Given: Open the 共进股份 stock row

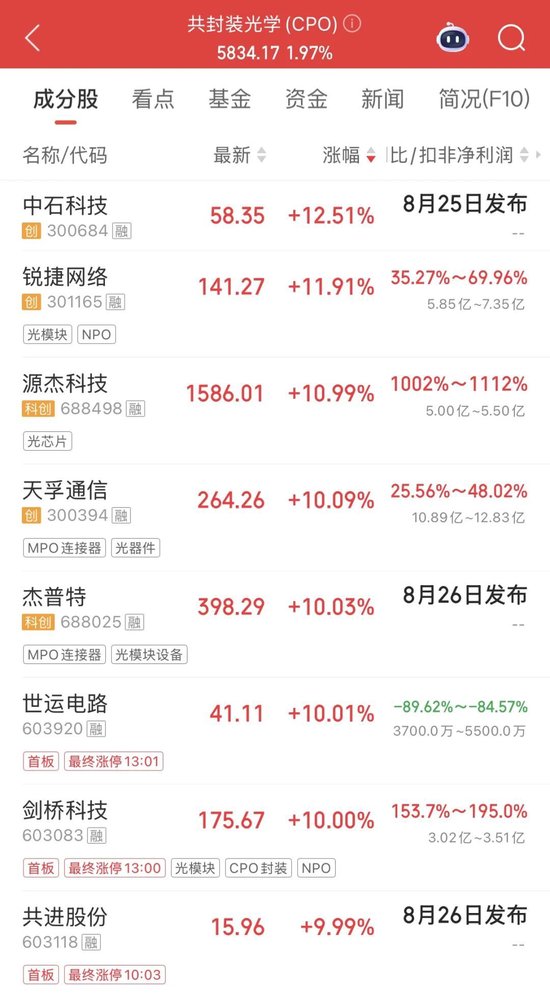Looking at the screenshot, I should tap(275, 943).
